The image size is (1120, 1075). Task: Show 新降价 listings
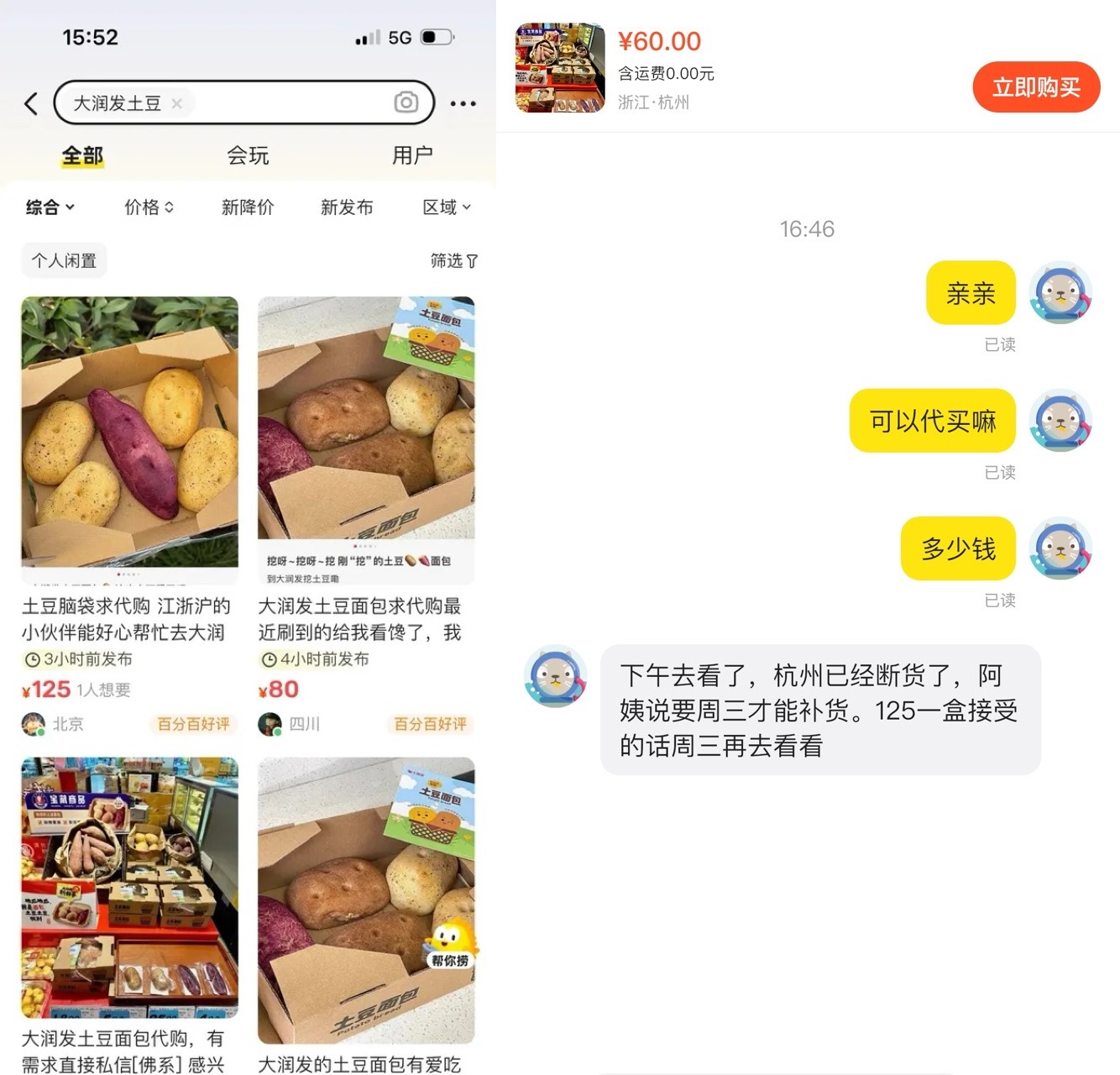click(248, 207)
